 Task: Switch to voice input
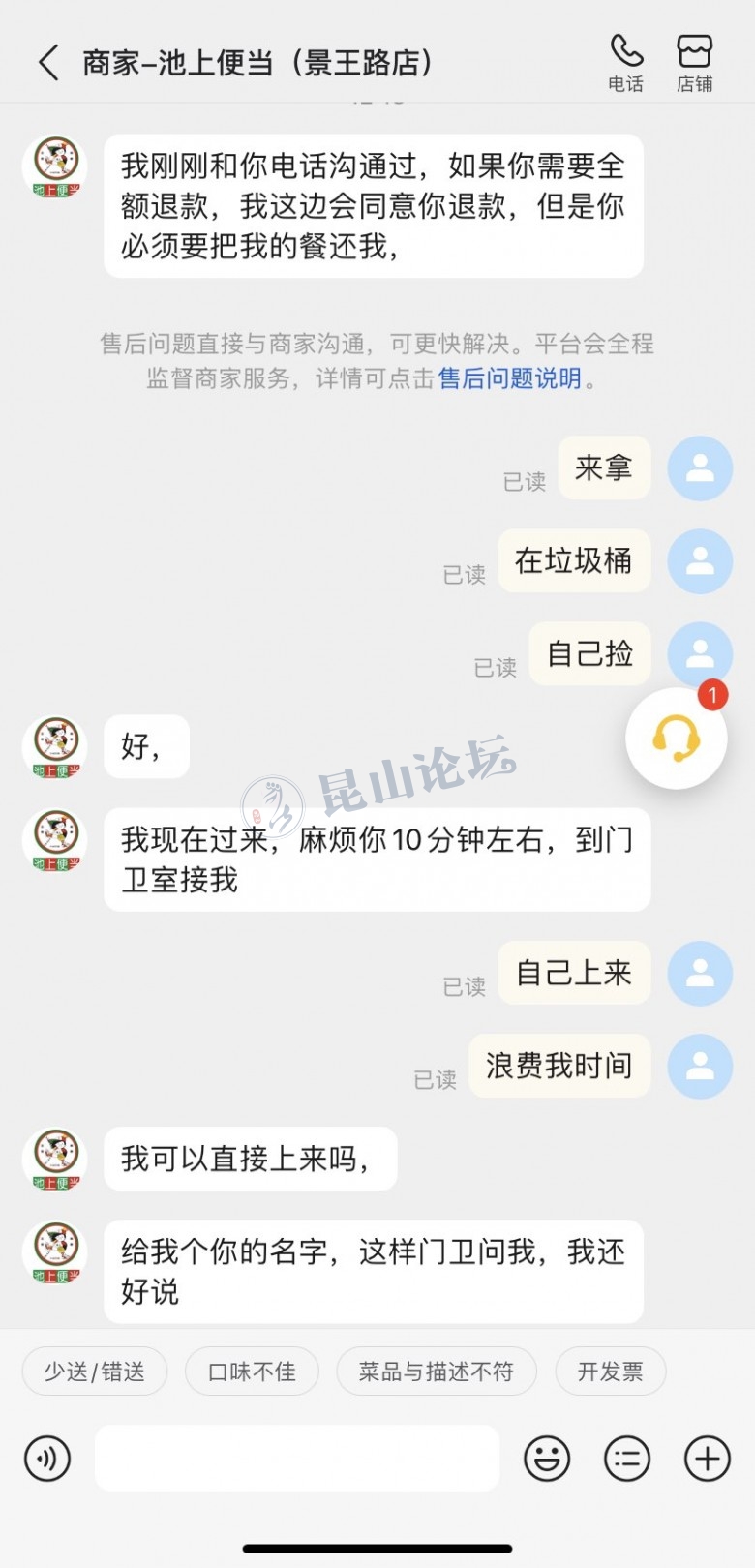pos(47,1458)
